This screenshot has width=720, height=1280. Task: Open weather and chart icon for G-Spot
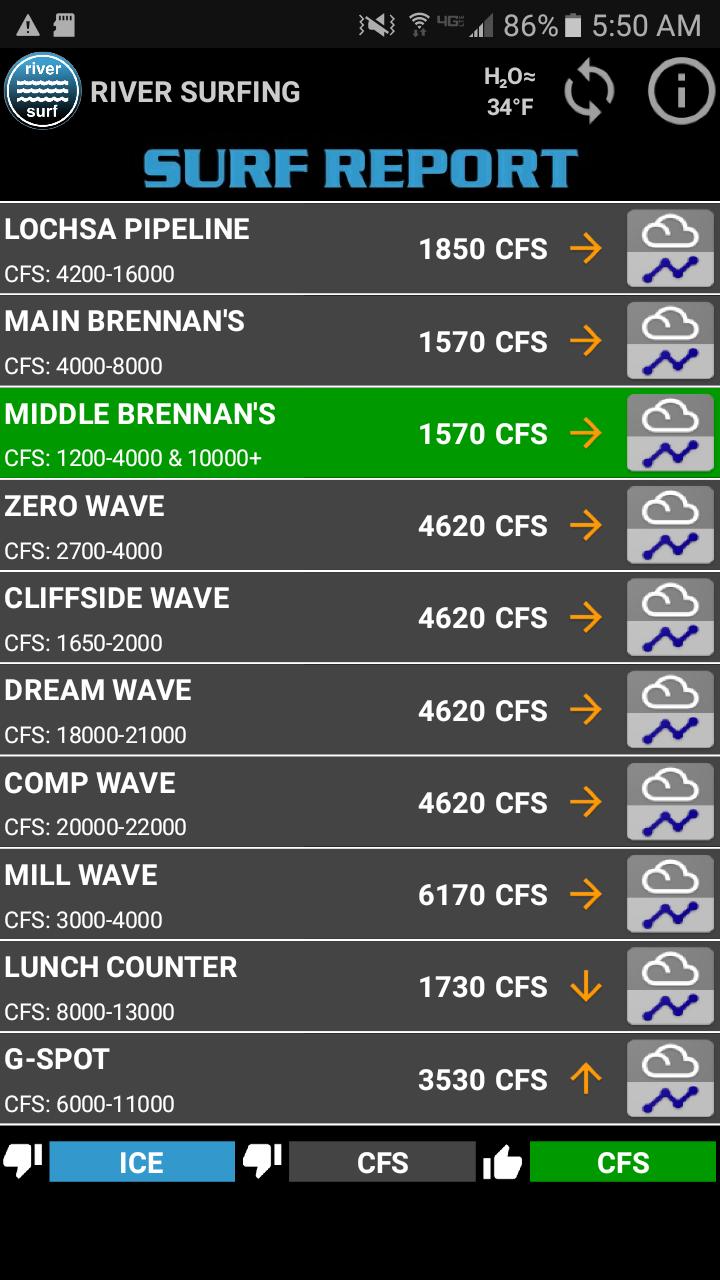click(x=670, y=1079)
